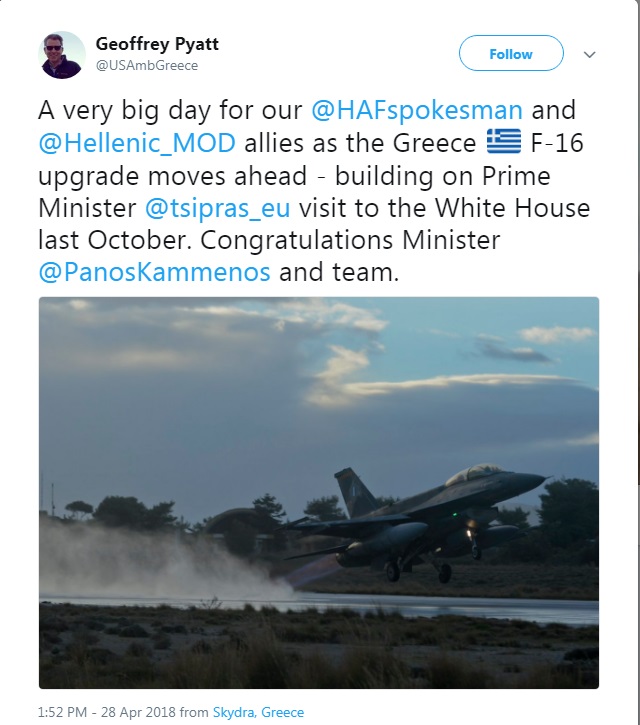640x725 pixels.
Task: Open Geoffrey Pyatt's profile picture
Action: pos(62,55)
